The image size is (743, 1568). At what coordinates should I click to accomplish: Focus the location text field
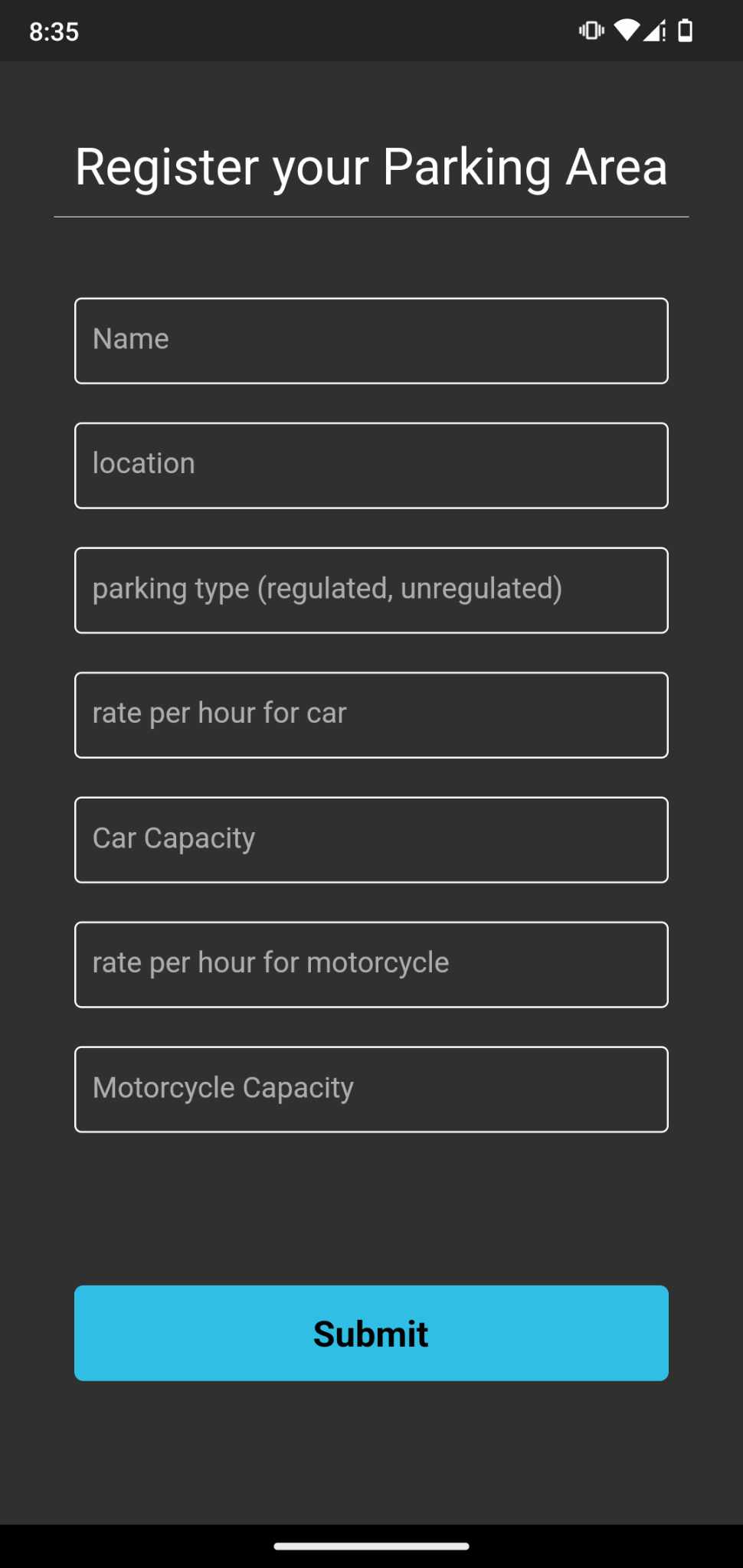[x=371, y=465]
